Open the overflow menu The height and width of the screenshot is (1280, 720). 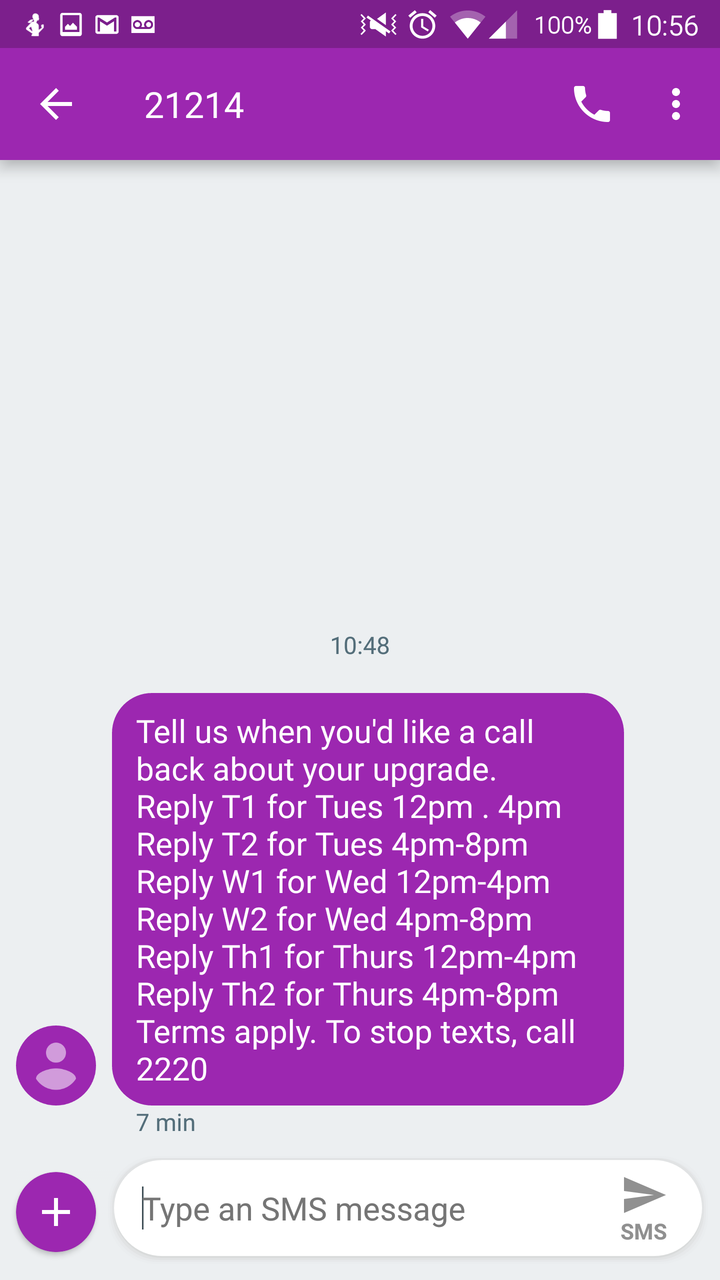(676, 104)
